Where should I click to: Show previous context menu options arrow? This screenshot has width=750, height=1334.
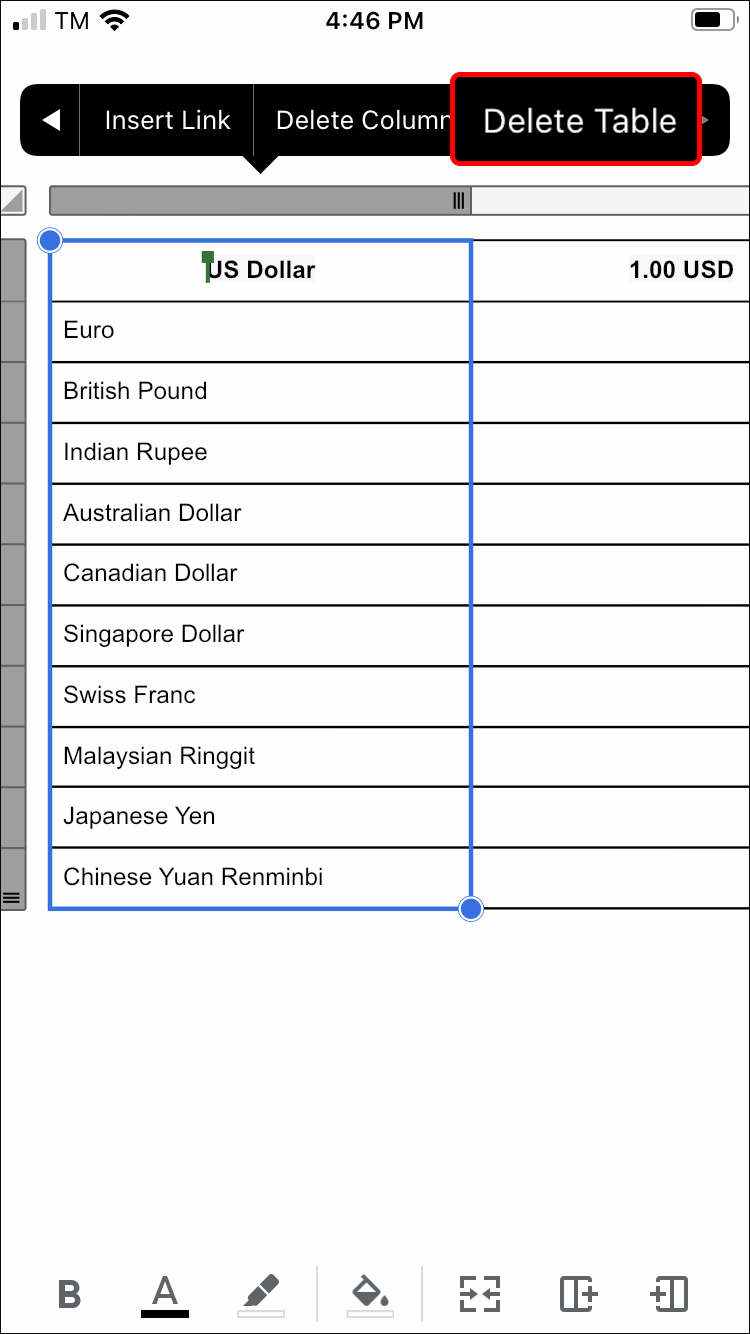(x=51, y=121)
